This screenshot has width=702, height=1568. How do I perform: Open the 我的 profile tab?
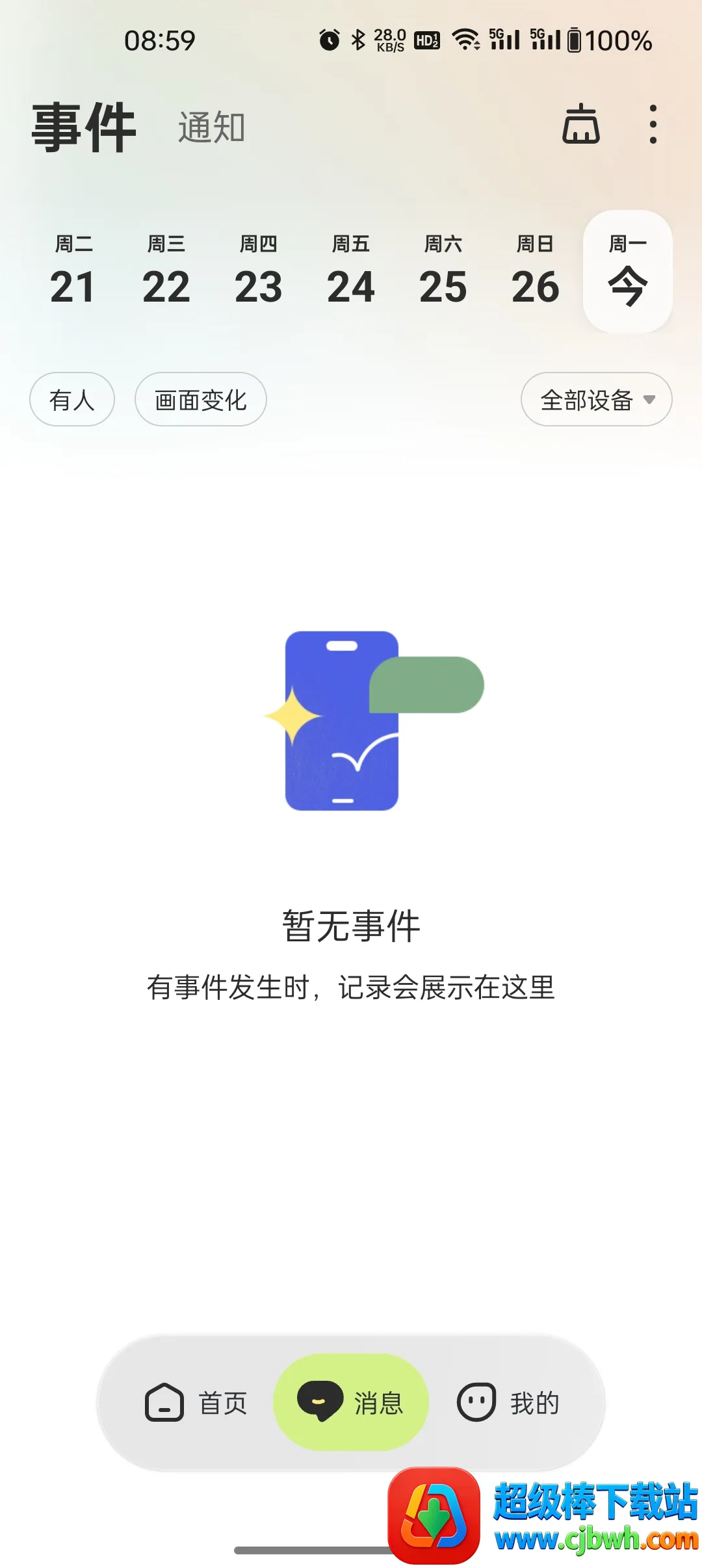(x=508, y=1403)
